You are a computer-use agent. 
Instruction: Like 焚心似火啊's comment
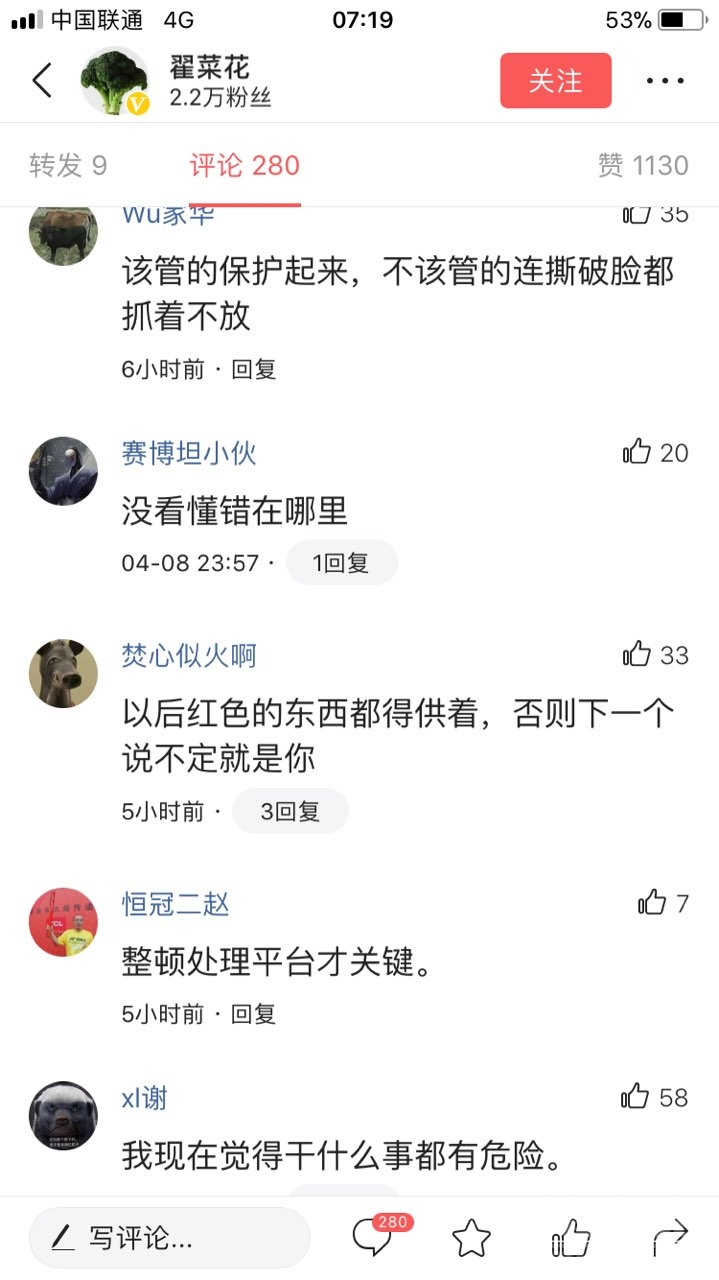[637, 655]
